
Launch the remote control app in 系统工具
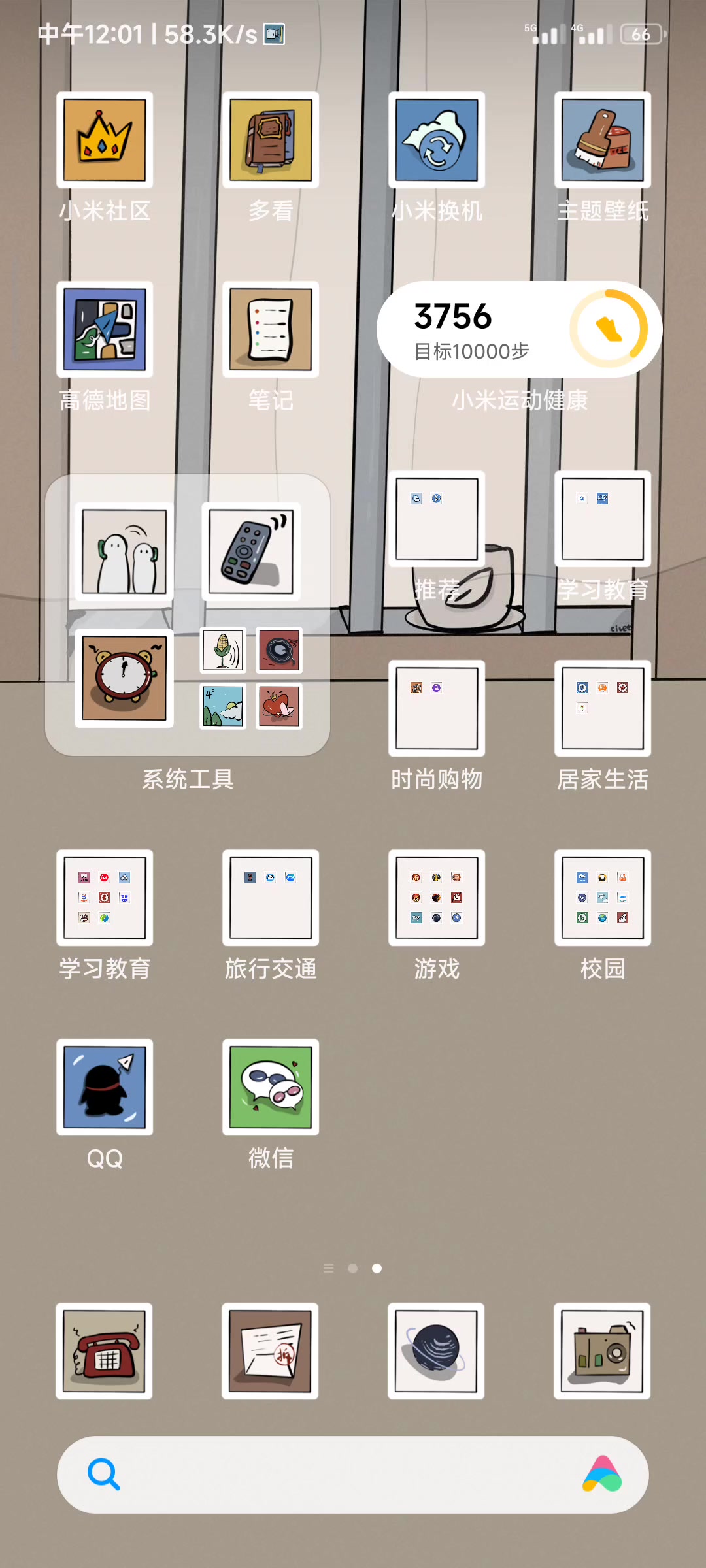click(251, 551)
